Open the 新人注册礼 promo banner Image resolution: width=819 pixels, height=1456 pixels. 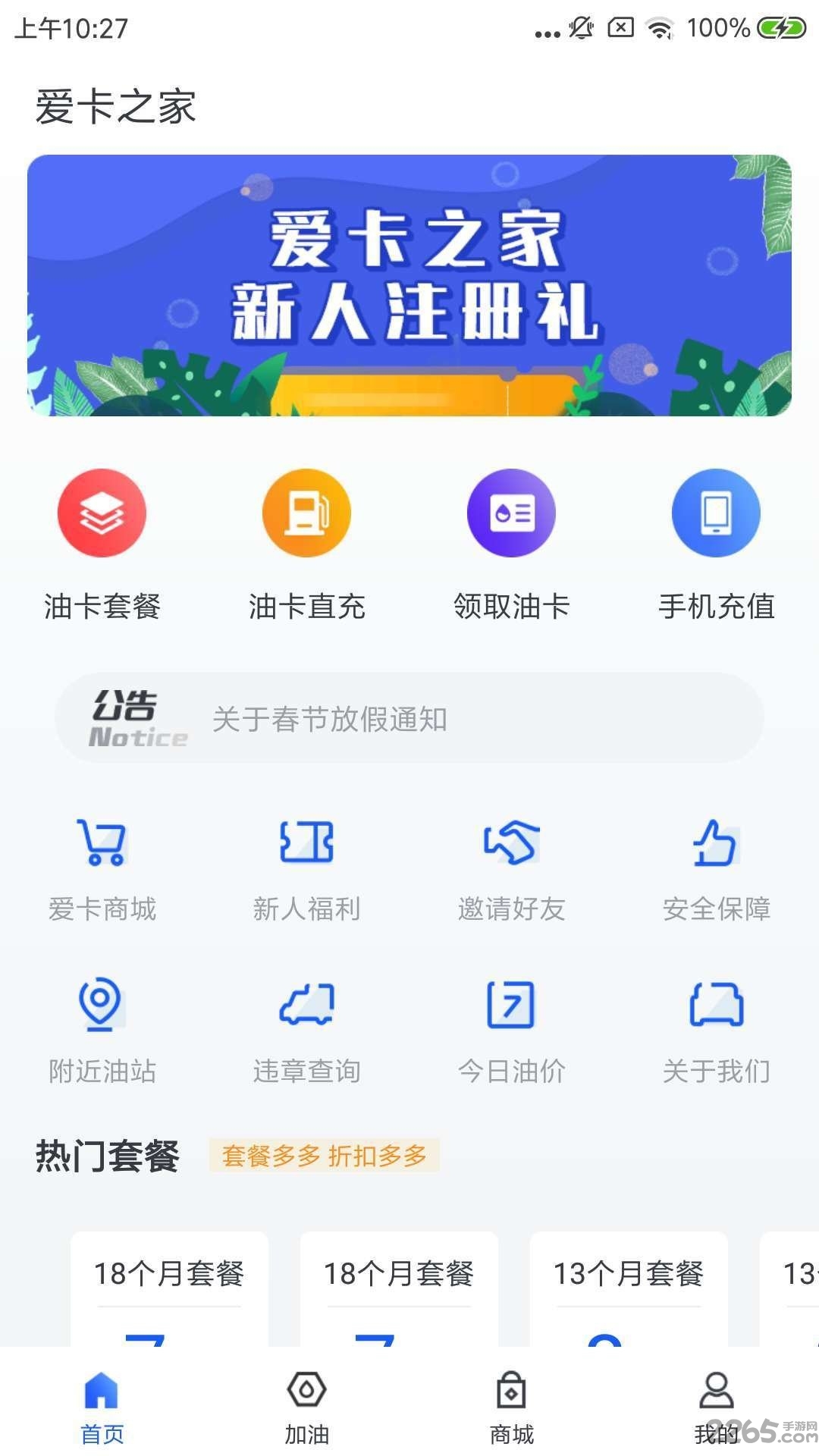409,285
